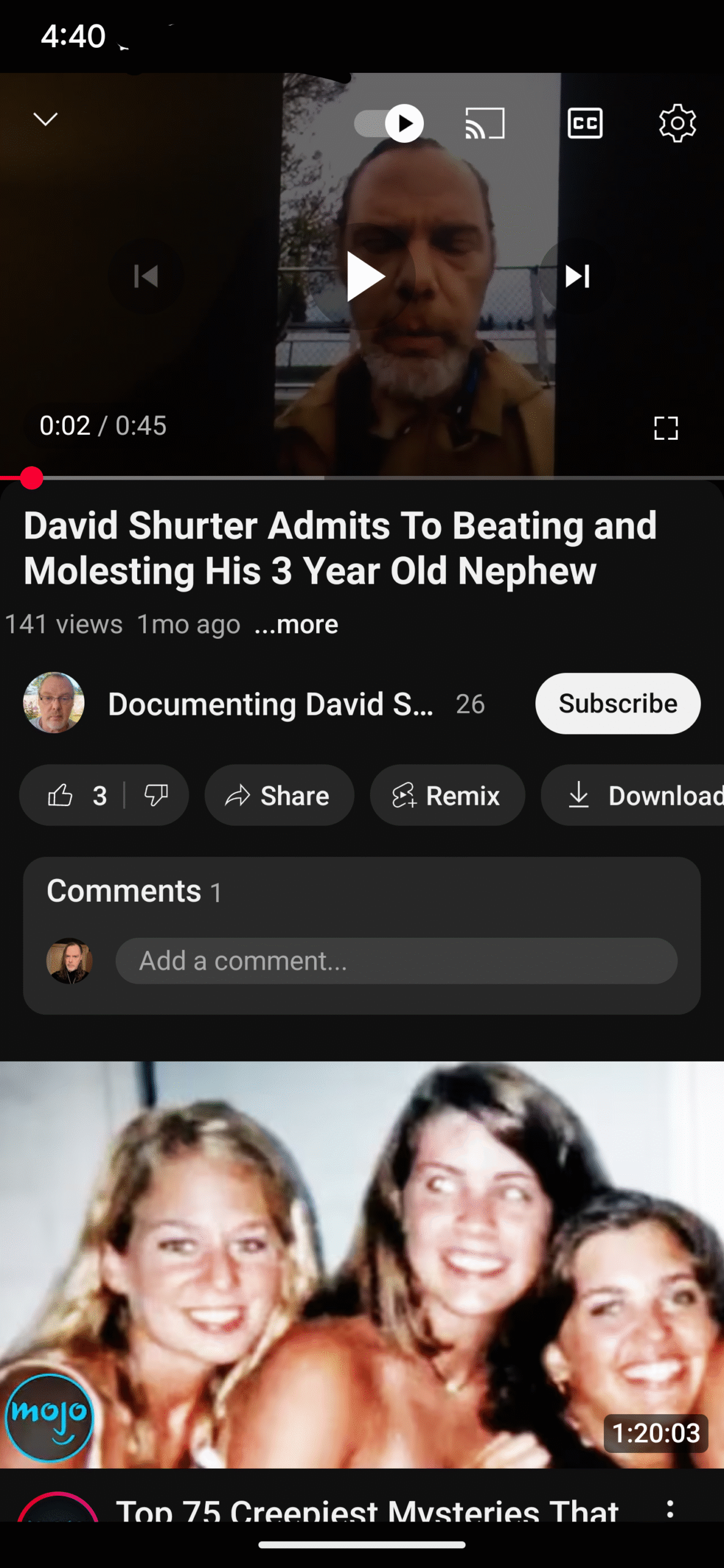Expand the video description with ...more
Viewport: 724px width, 1568px height.
point(296,624)
